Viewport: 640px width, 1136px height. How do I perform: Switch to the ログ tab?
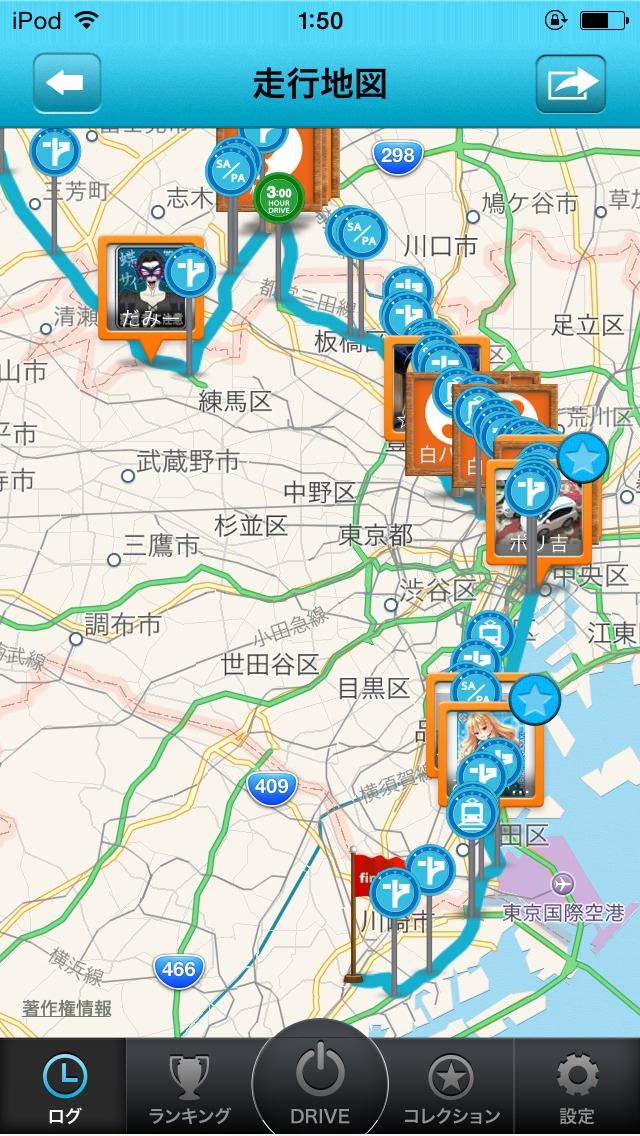click(x=65, y=1087)
